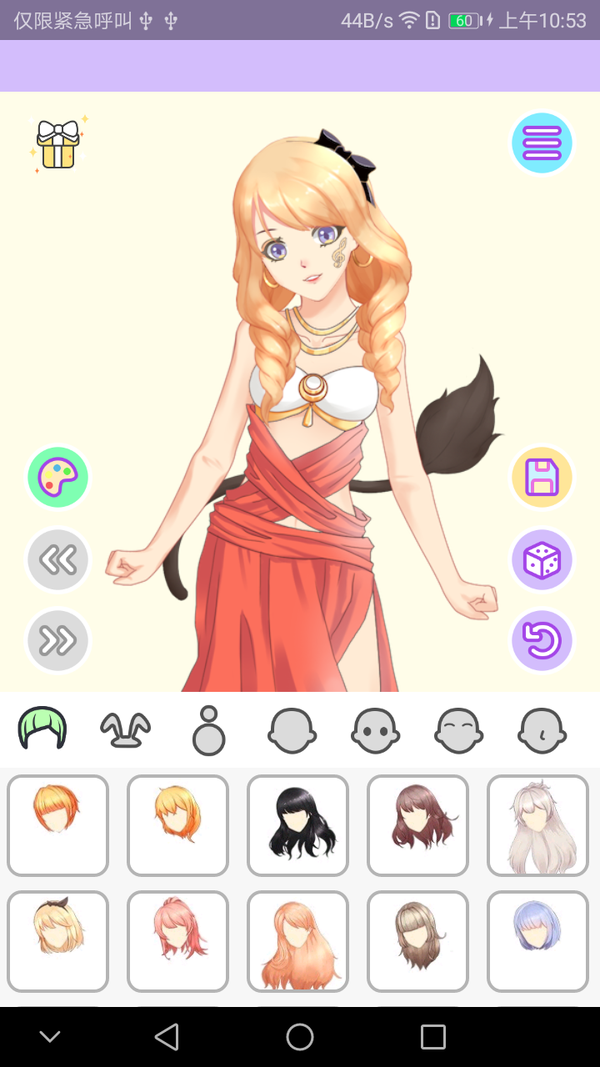
Task: Apply the short blue-purple bob hairstyle
Action: 538,941
